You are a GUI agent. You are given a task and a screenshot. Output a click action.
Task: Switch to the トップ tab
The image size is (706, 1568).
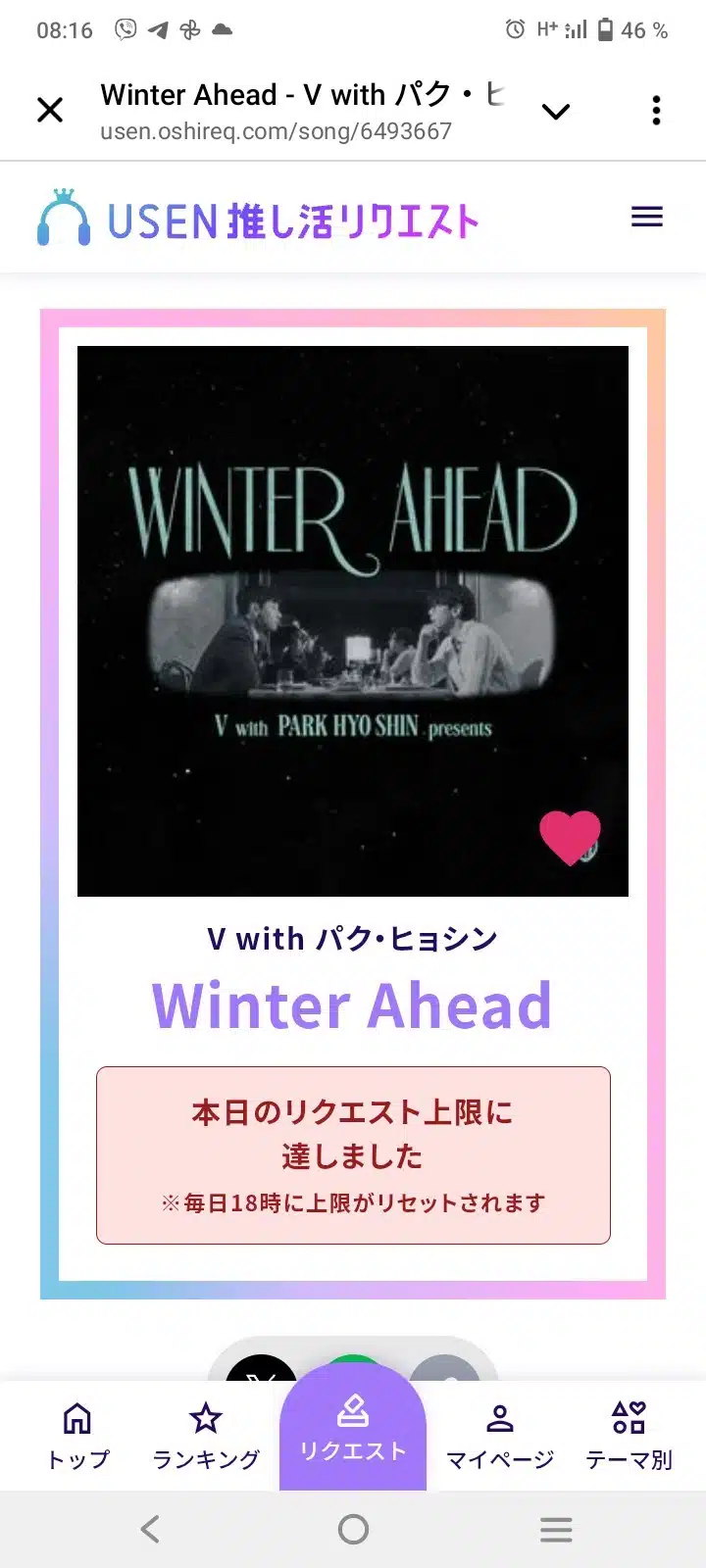coord(77,1436)
